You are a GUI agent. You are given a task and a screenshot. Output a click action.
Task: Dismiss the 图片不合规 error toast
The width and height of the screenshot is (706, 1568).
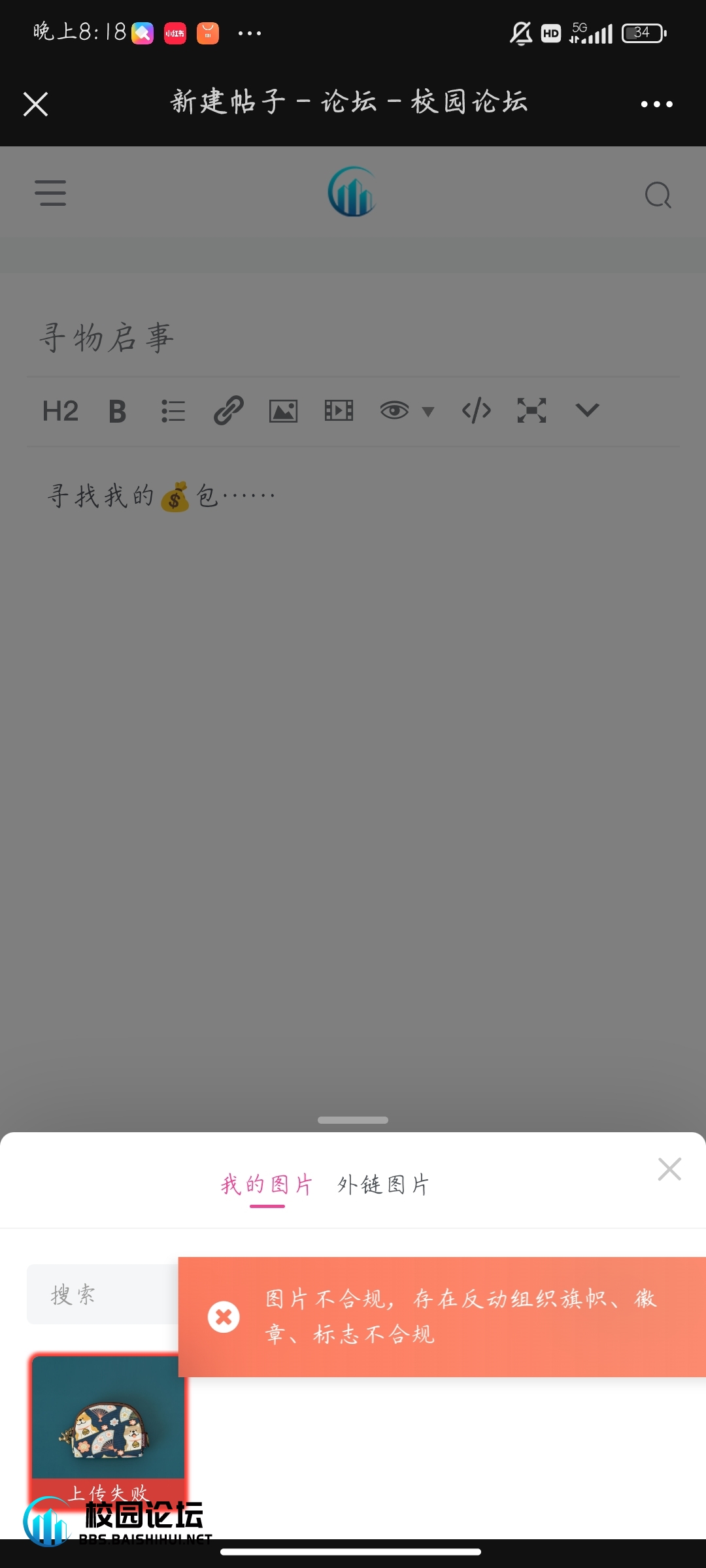(224, 1316)
